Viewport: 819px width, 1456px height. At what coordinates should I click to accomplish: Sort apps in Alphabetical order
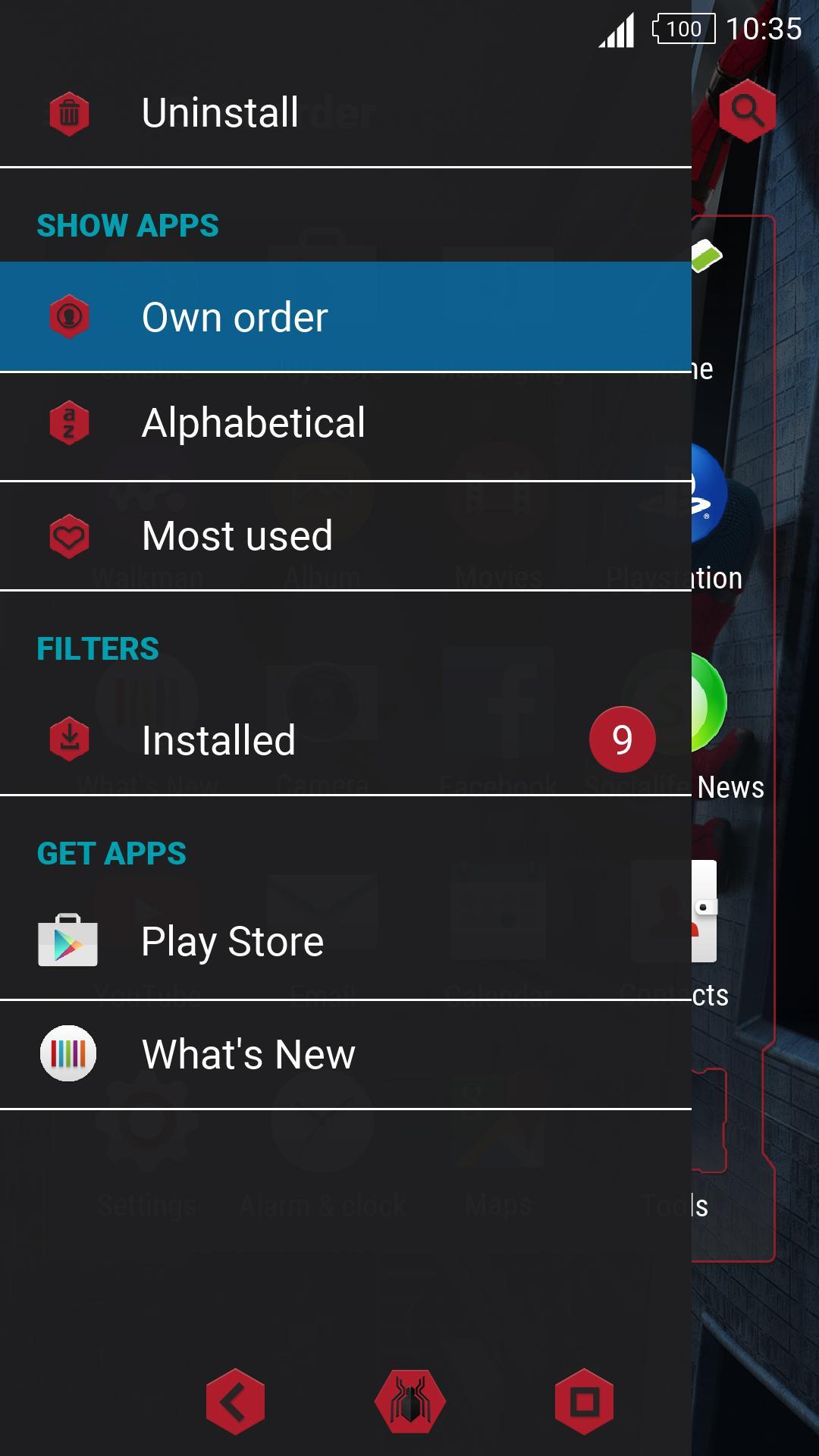pos(253,422)
